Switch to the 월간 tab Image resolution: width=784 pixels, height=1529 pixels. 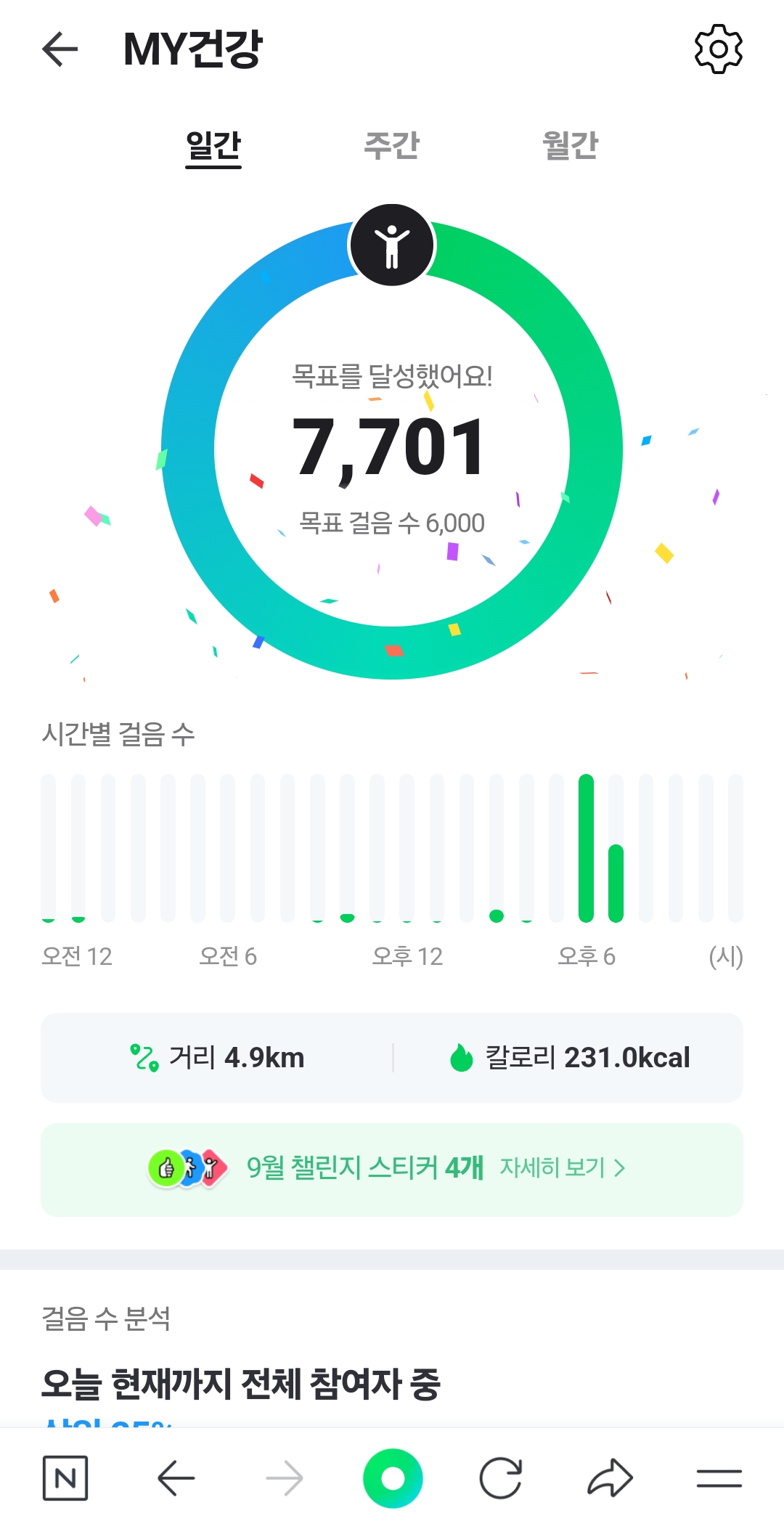570,145
